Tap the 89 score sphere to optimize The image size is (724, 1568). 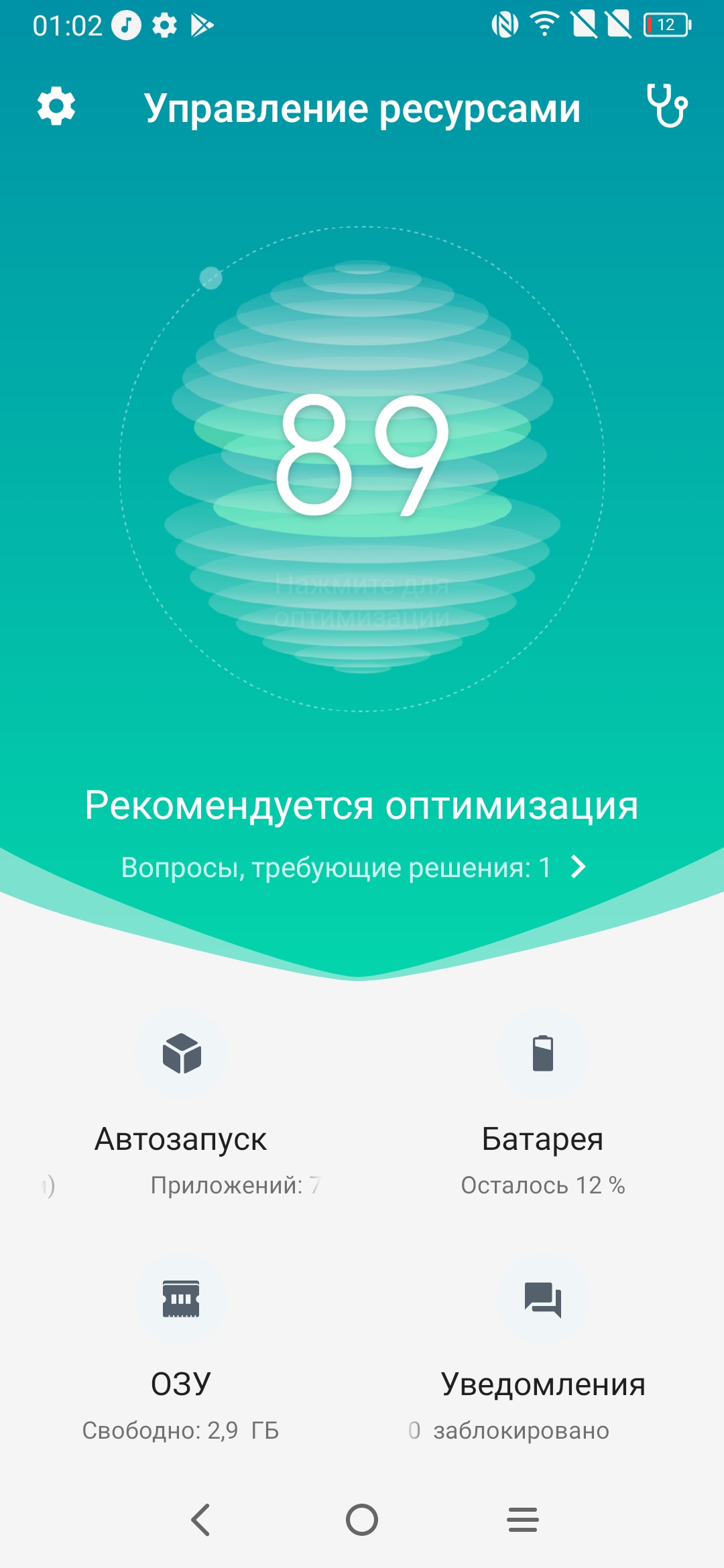click(362, 462)
